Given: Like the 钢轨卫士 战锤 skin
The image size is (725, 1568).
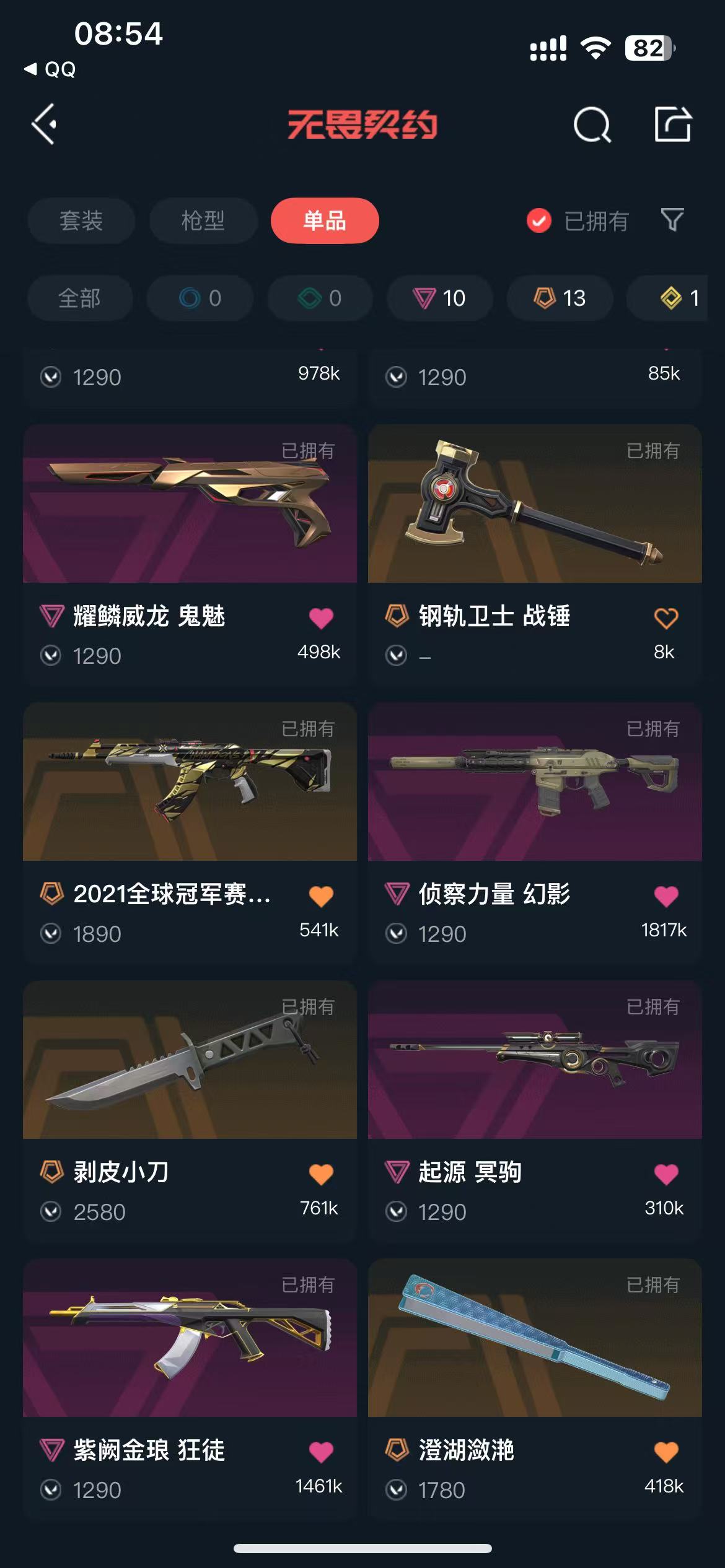Looking at the screenshot, I should 666,618.
